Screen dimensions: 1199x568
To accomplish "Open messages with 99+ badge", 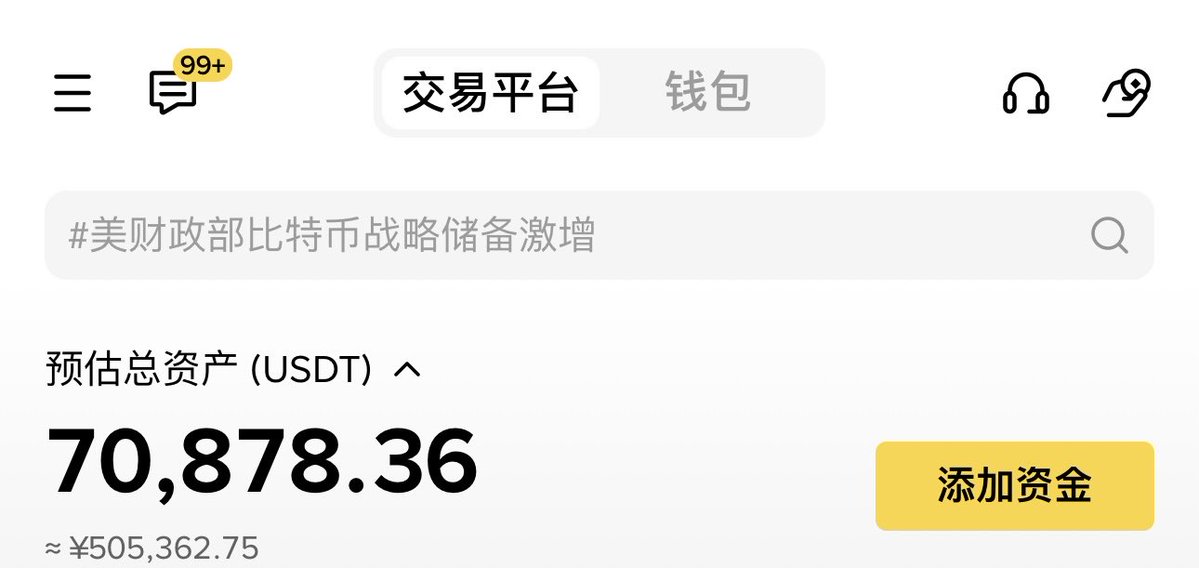I will [172, 94].
